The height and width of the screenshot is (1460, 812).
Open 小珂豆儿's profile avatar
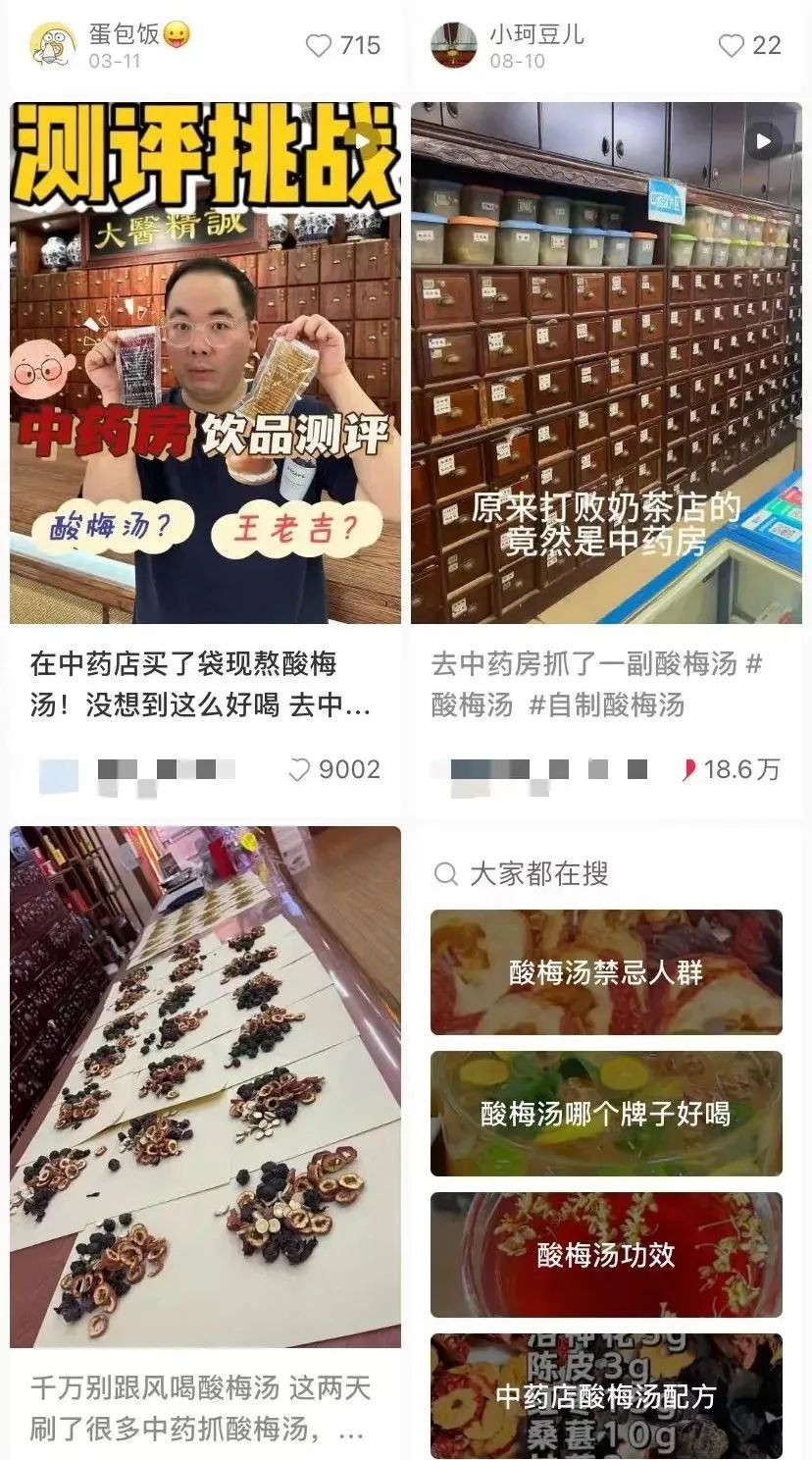[x=453, y=44]
